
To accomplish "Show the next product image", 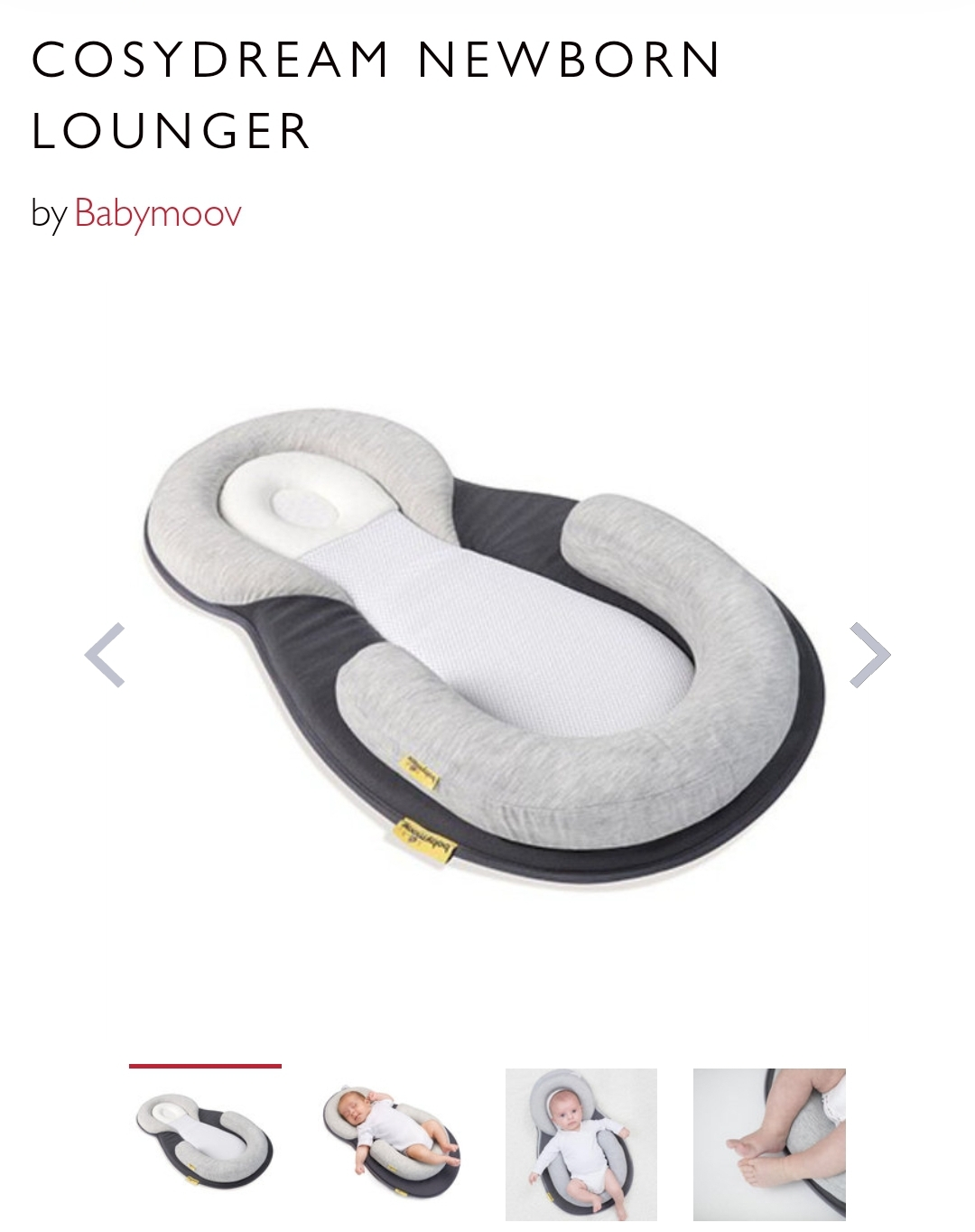I will tap(870, 656).
